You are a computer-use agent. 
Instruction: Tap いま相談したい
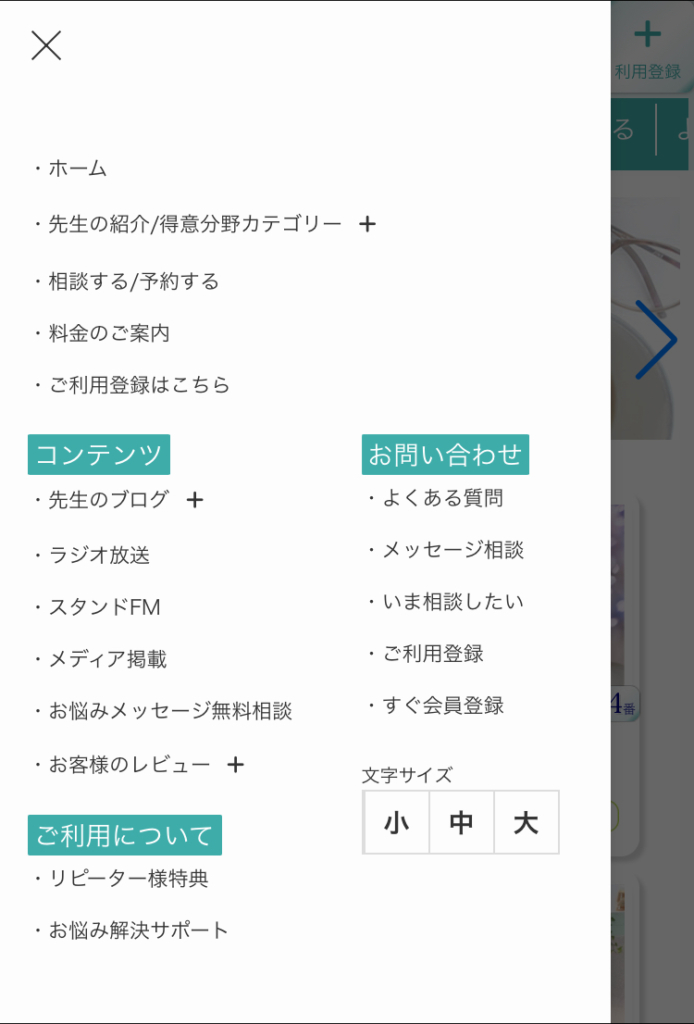pos(452,602)
